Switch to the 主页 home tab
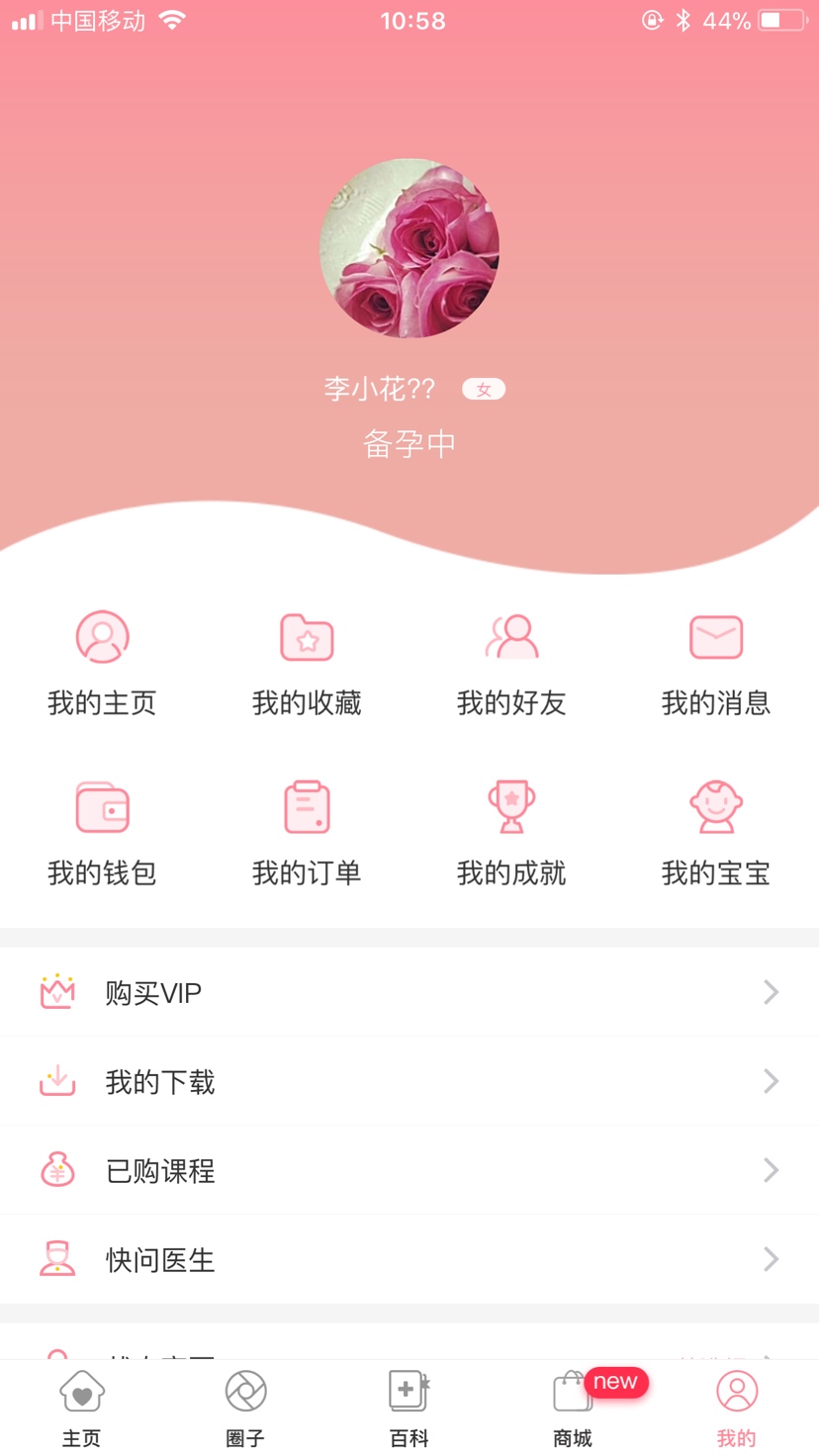This screenshot has width=819, height=1456. [82, 1408]
